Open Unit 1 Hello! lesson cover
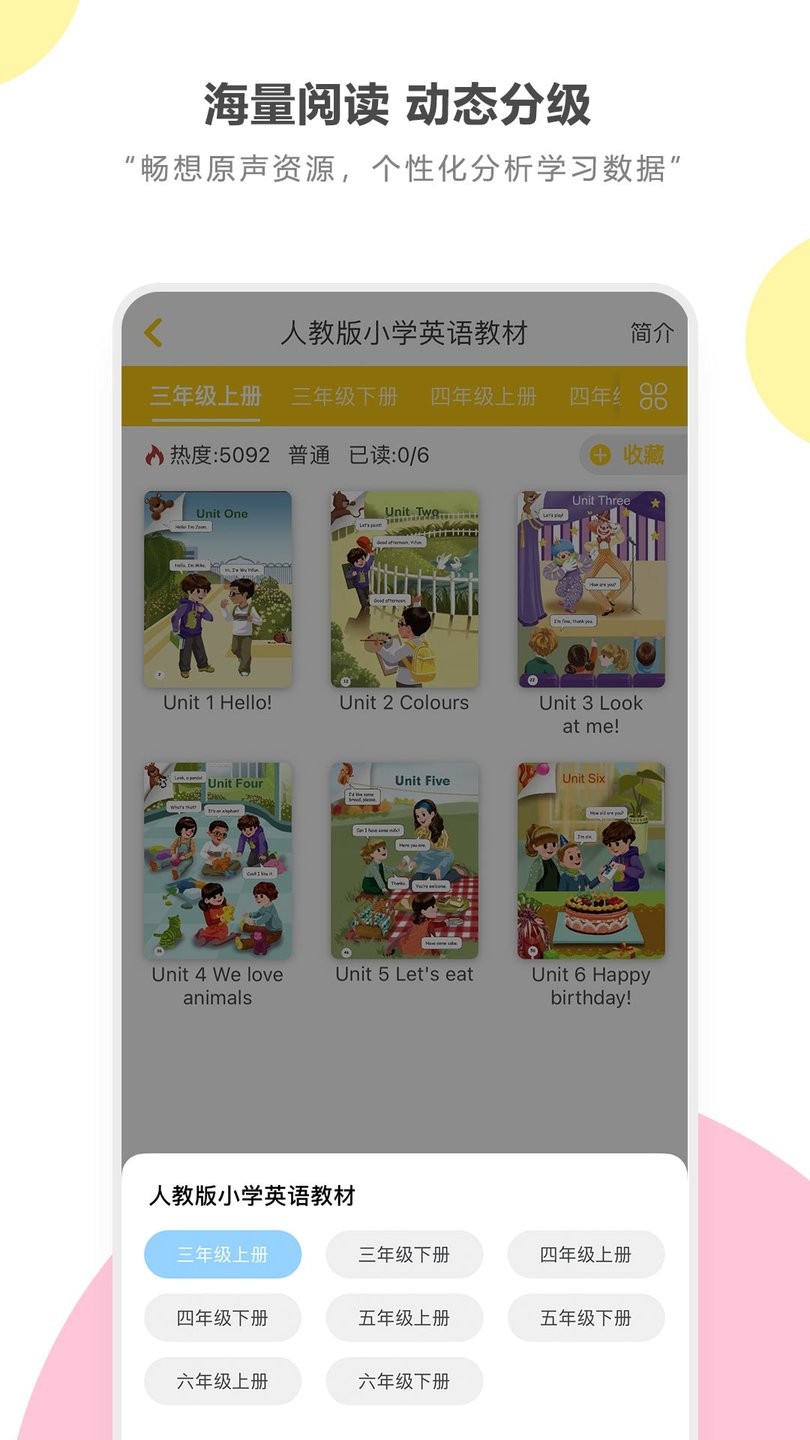 click(217, 587)
